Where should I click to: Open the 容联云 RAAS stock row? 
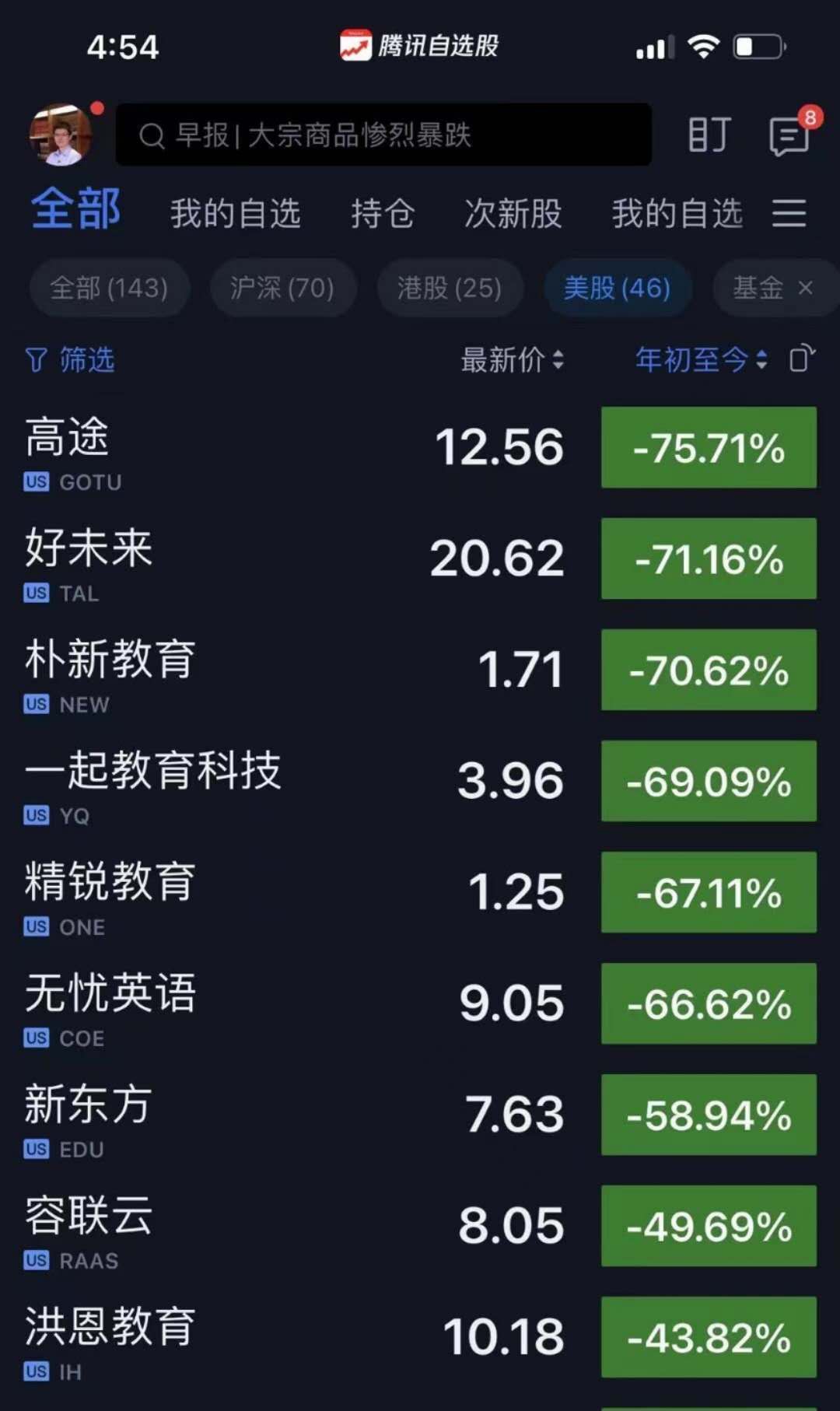233,1228
